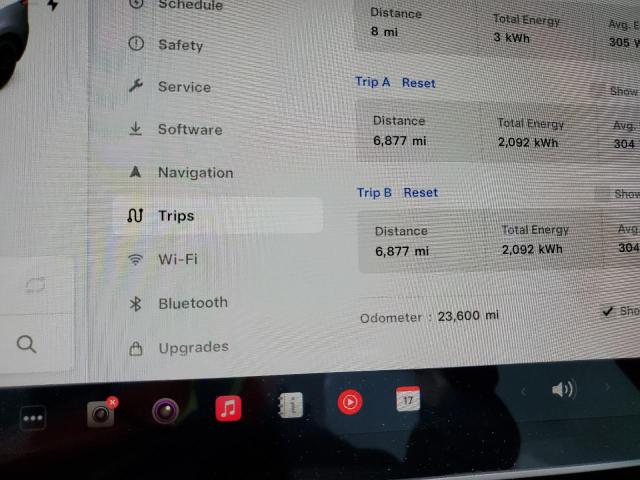This screenshot has width=640, height=480.
Task: Open Wi-Fi settings
Action: pos(177,259)
